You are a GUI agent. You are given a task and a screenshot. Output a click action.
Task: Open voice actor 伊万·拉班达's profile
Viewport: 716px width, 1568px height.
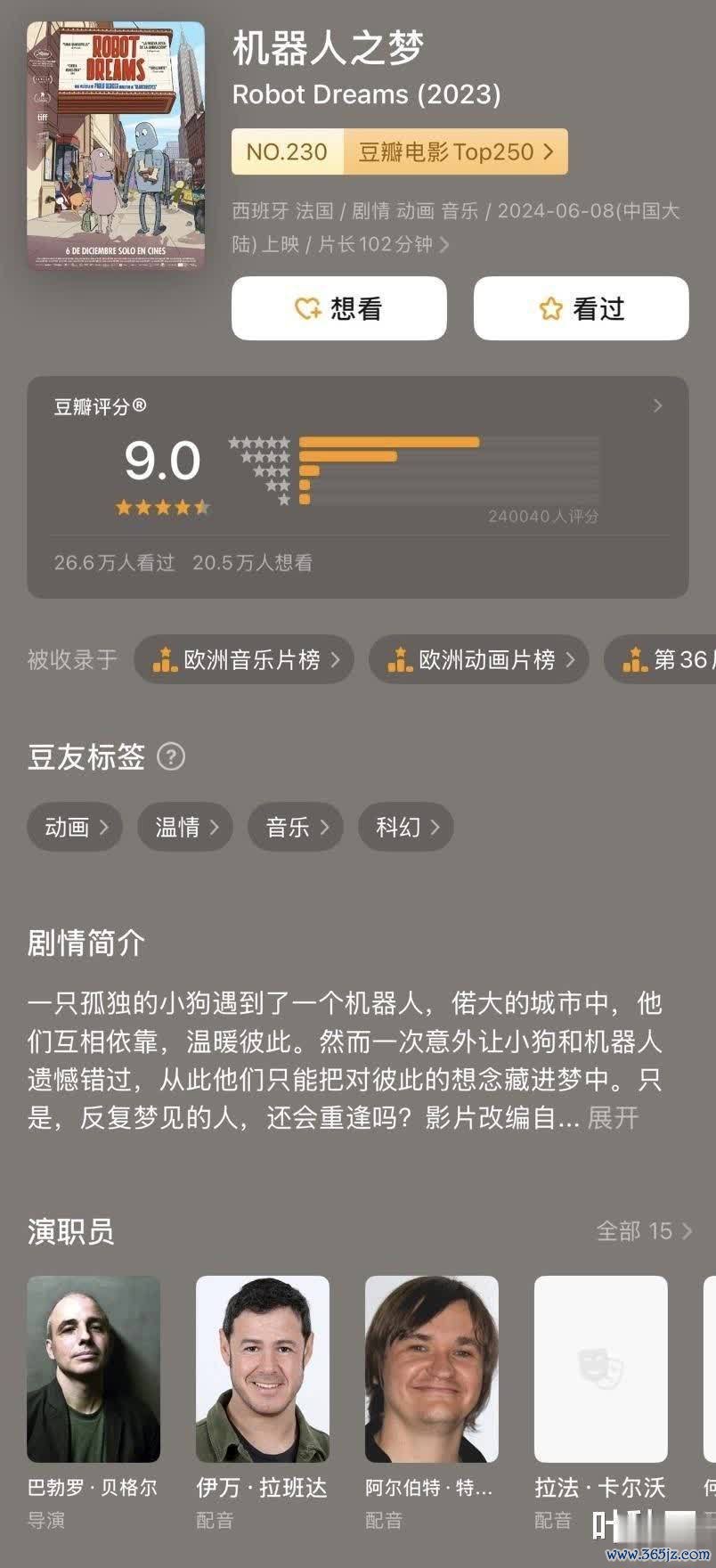(x=263, y=1370)
